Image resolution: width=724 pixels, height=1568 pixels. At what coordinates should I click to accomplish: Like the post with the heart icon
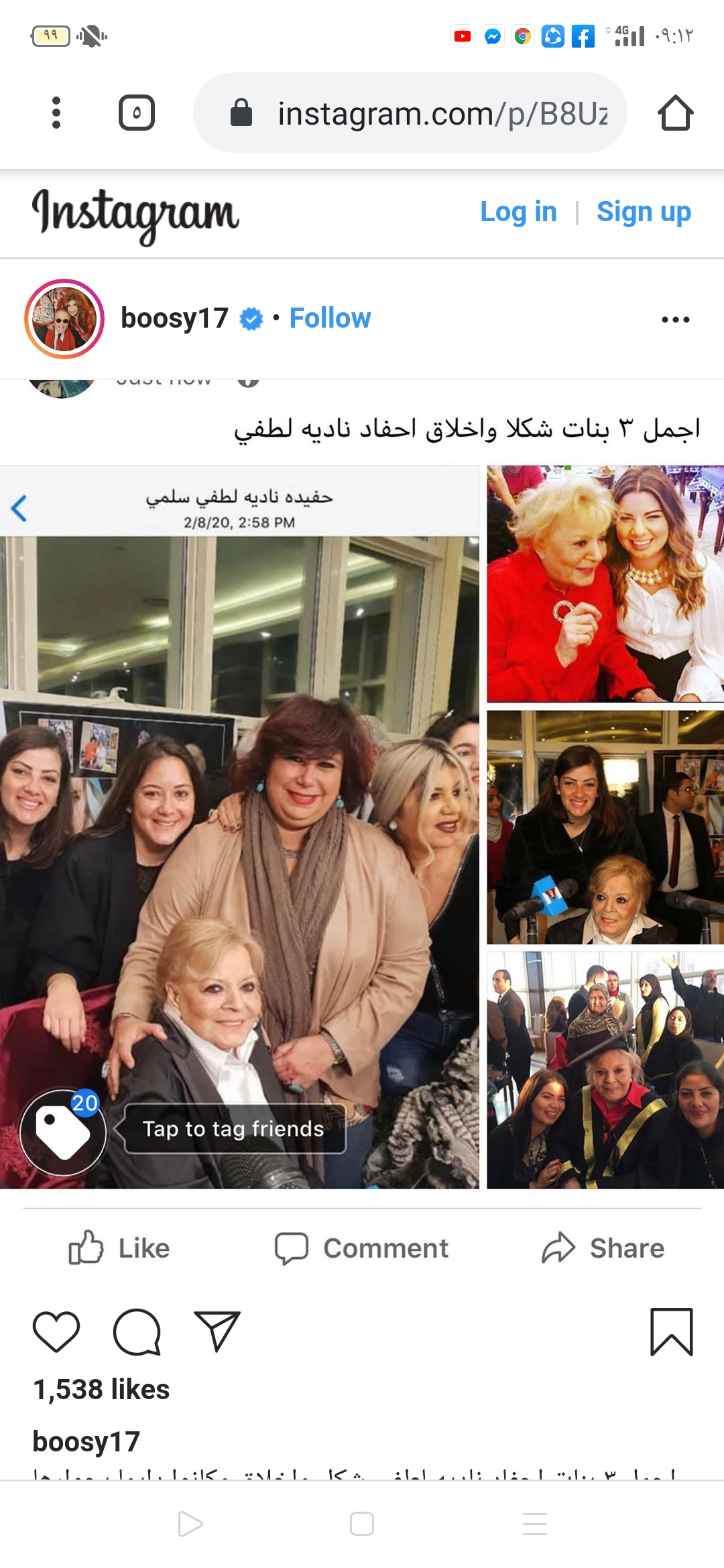pyautogui.click(x=56, y=1331)
